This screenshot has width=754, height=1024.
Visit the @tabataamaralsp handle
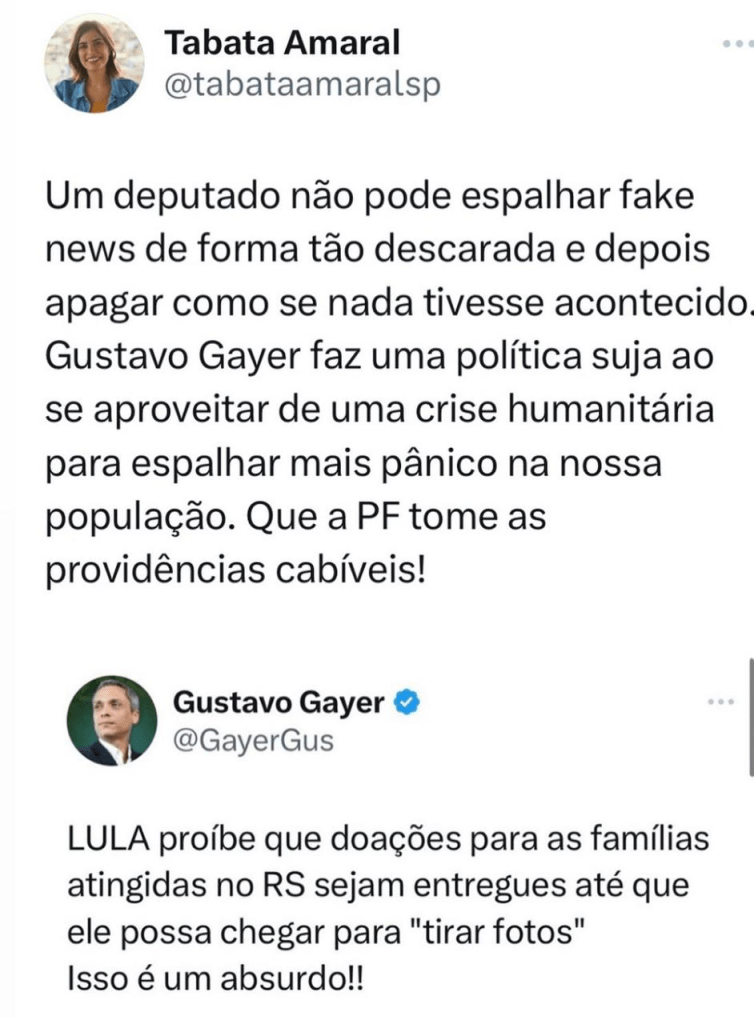(300, 86)
